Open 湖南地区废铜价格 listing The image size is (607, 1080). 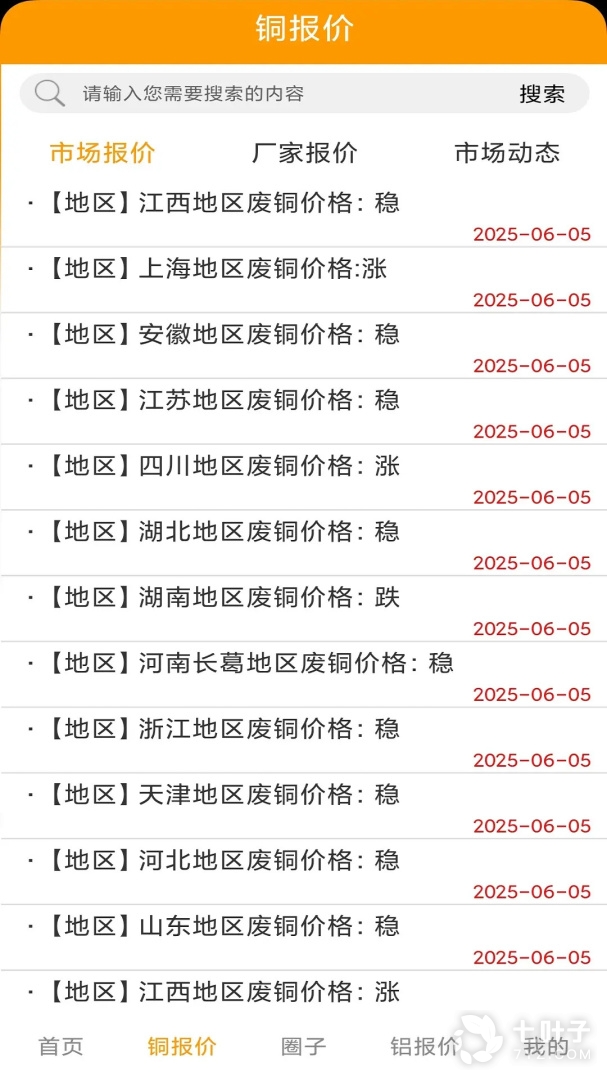pos(270,598)
